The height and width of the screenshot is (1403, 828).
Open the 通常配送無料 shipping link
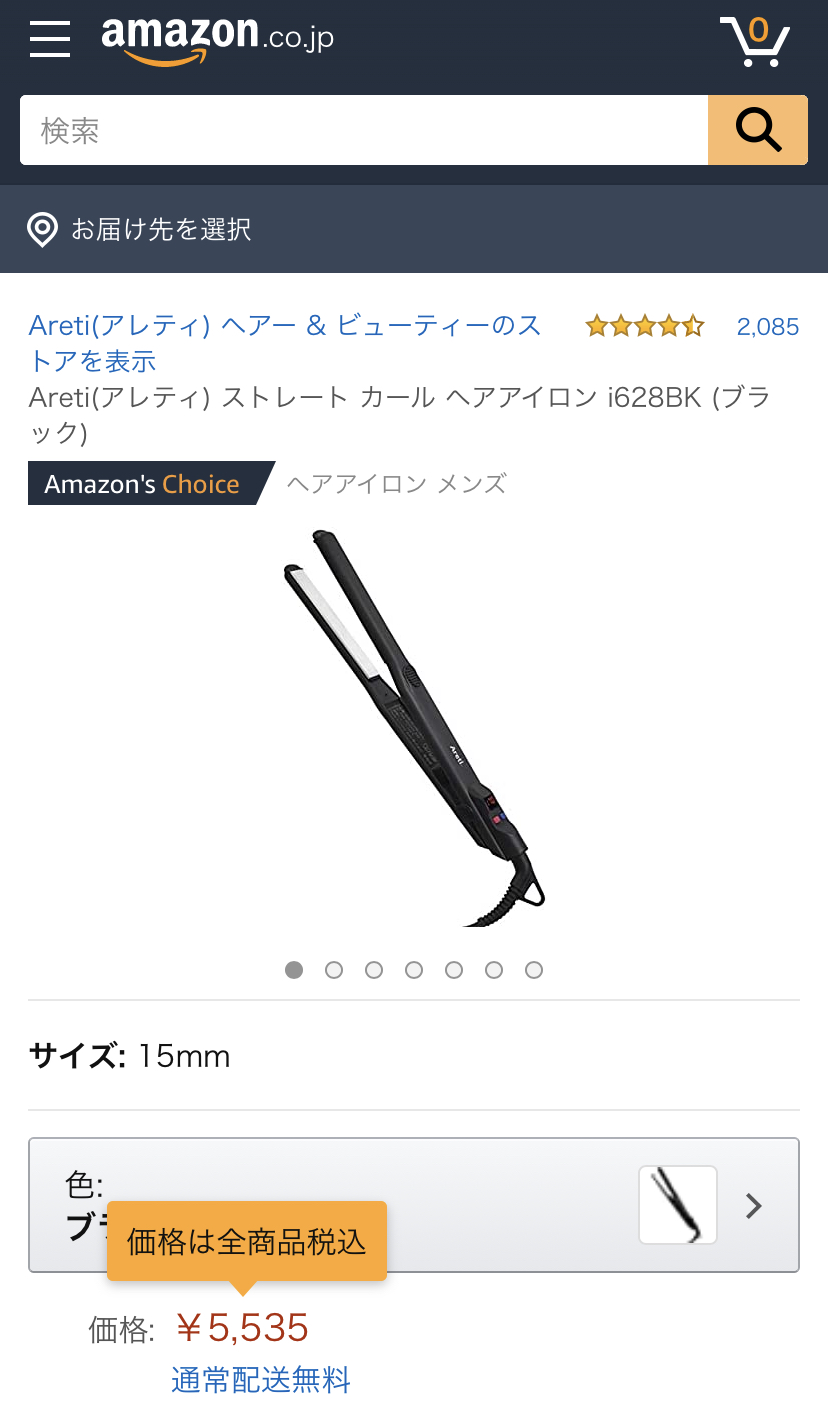tap(261, 1381)
